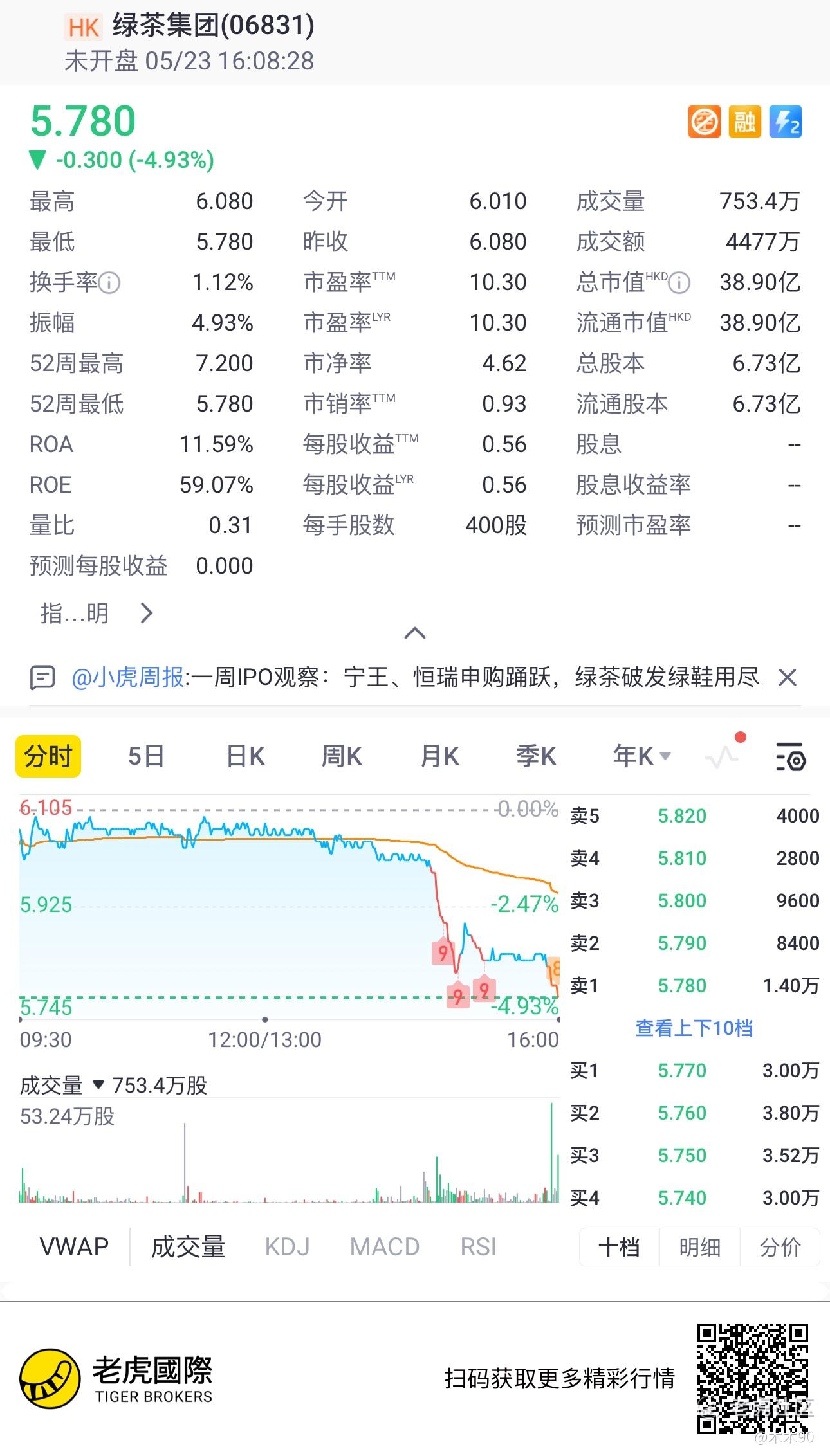Select the 日K chart tab
This screenshot has width=830, height=1456.
point(246,756)
